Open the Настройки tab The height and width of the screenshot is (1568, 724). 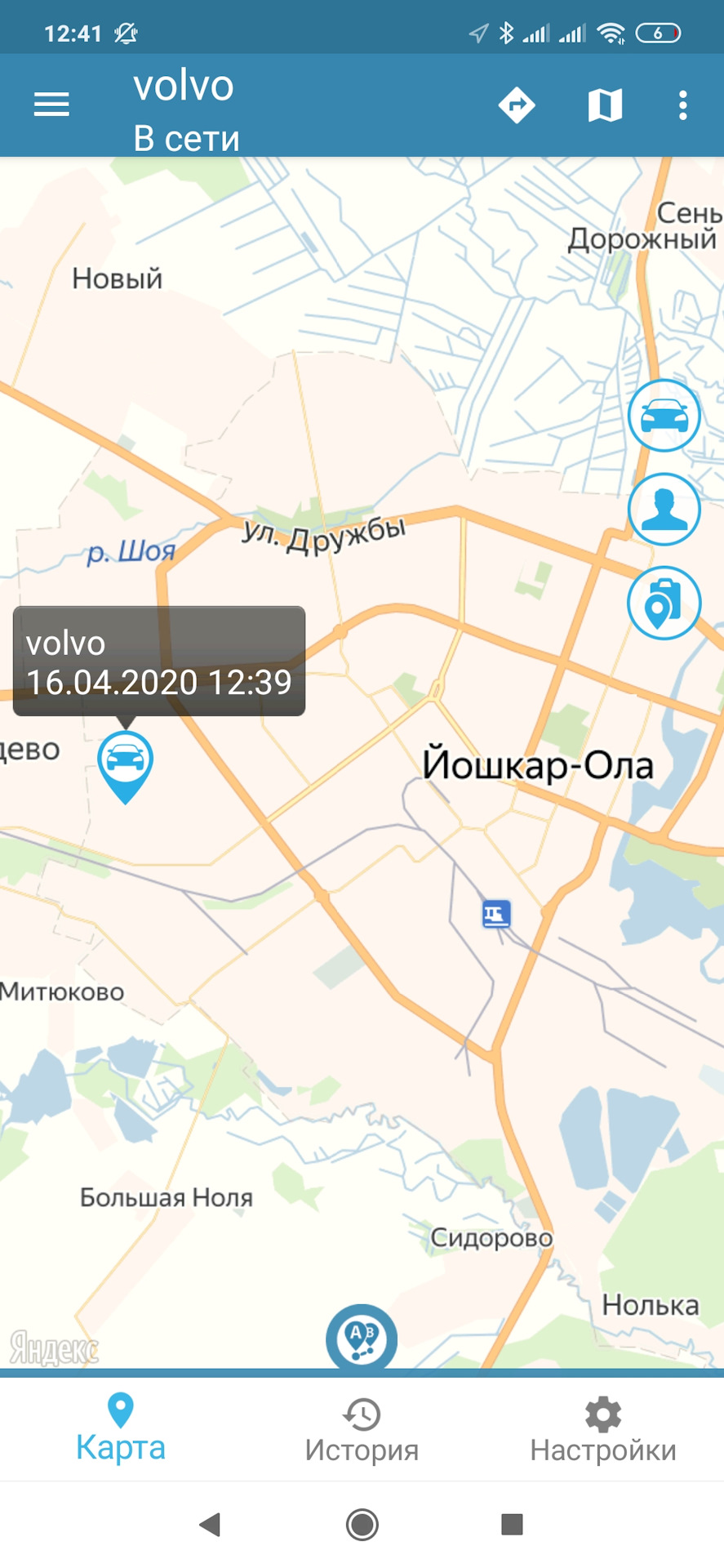(603, 1431)
